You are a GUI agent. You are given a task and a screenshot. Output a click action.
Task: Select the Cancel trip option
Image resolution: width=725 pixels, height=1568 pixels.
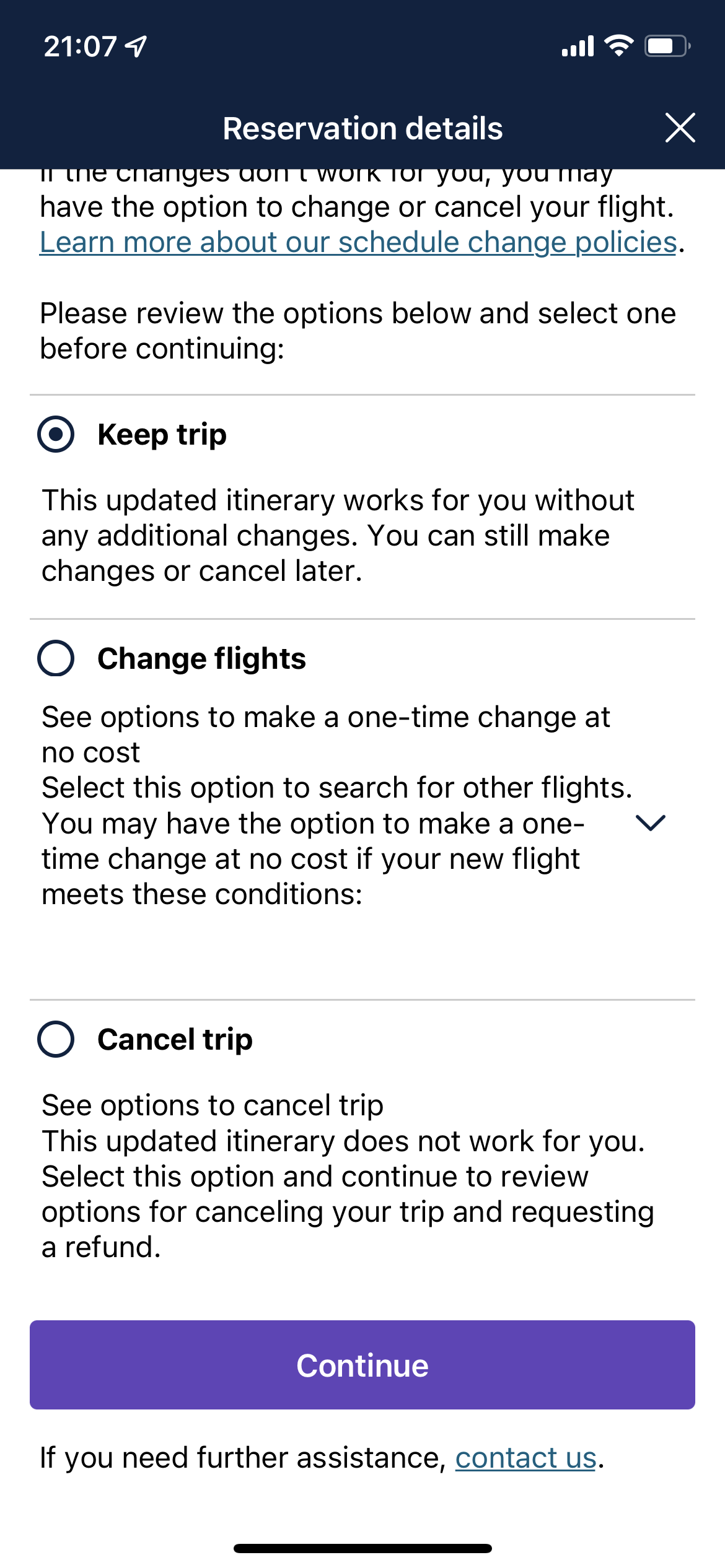pyautogui.click(x=56, y=1039)
